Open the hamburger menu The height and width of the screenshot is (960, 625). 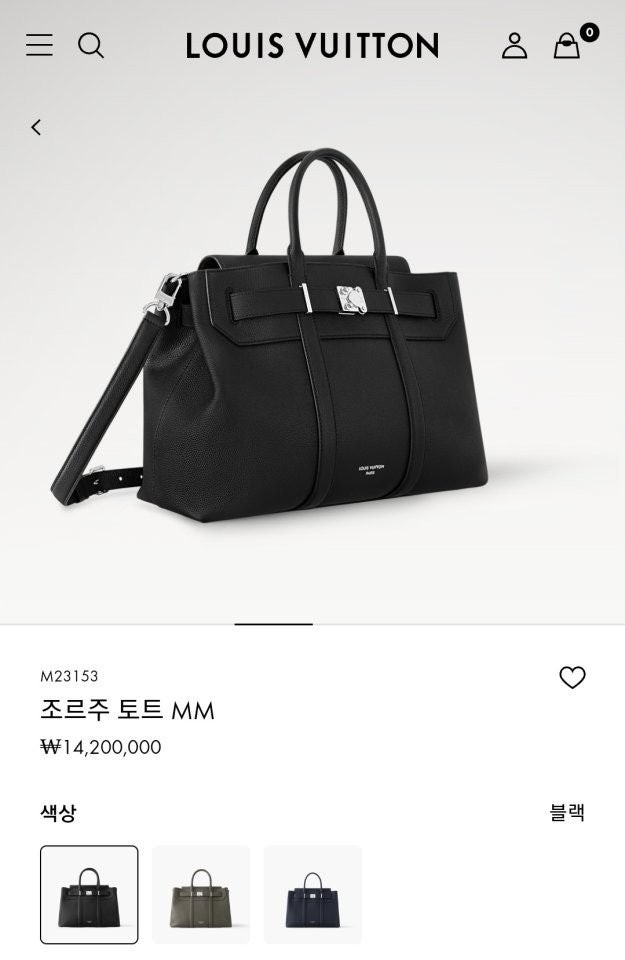[x=39, y=45]
